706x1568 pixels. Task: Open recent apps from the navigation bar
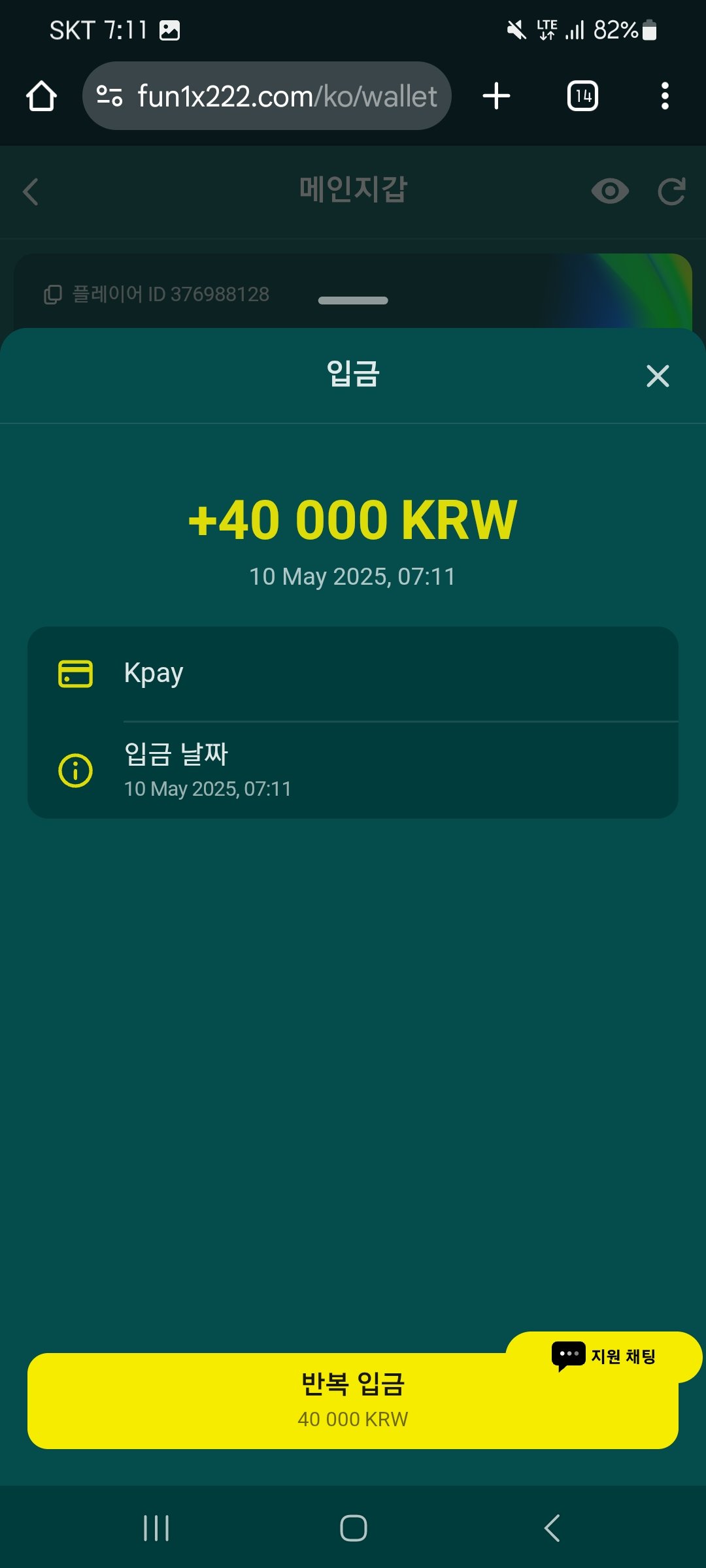156,1528
